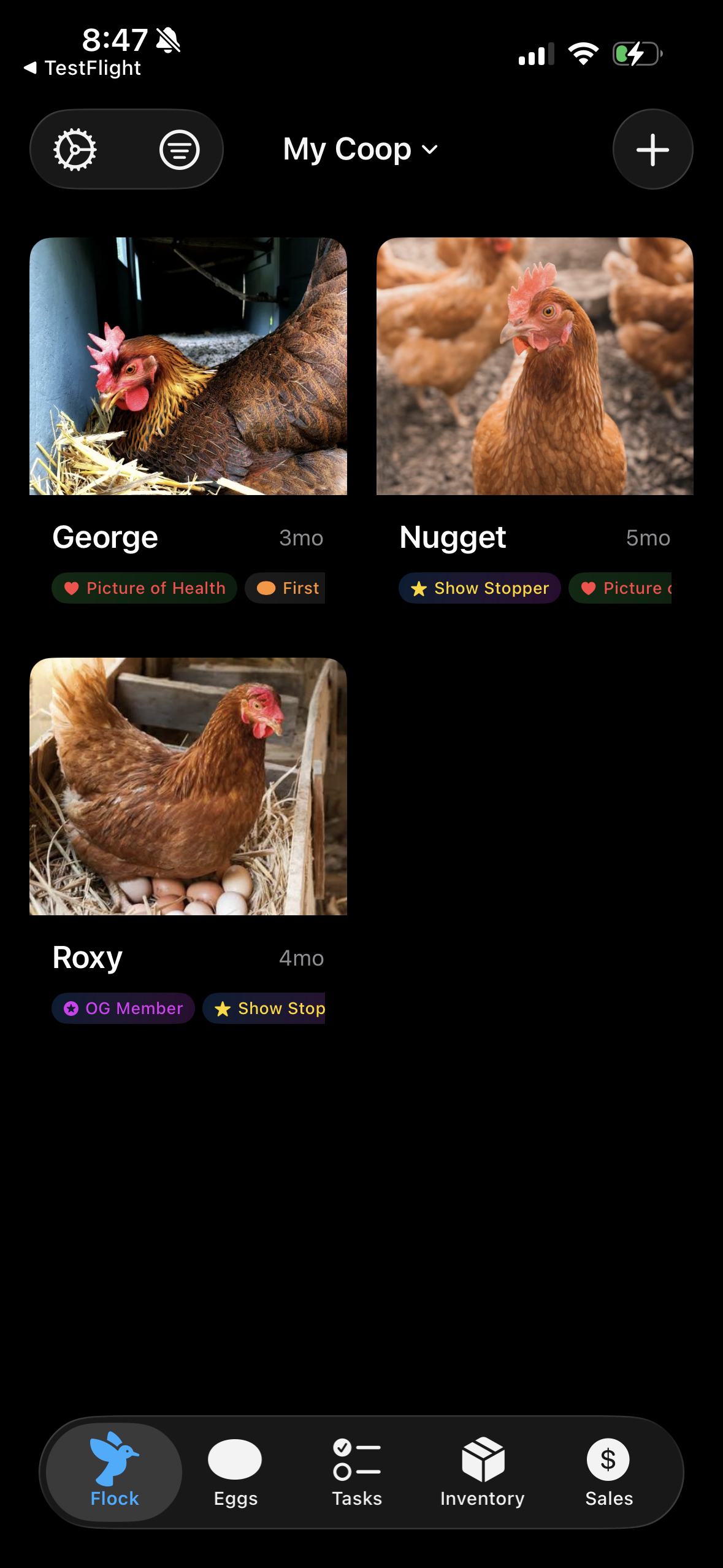
Task: Select the Flock tab
Action: tap(115, 1471)
